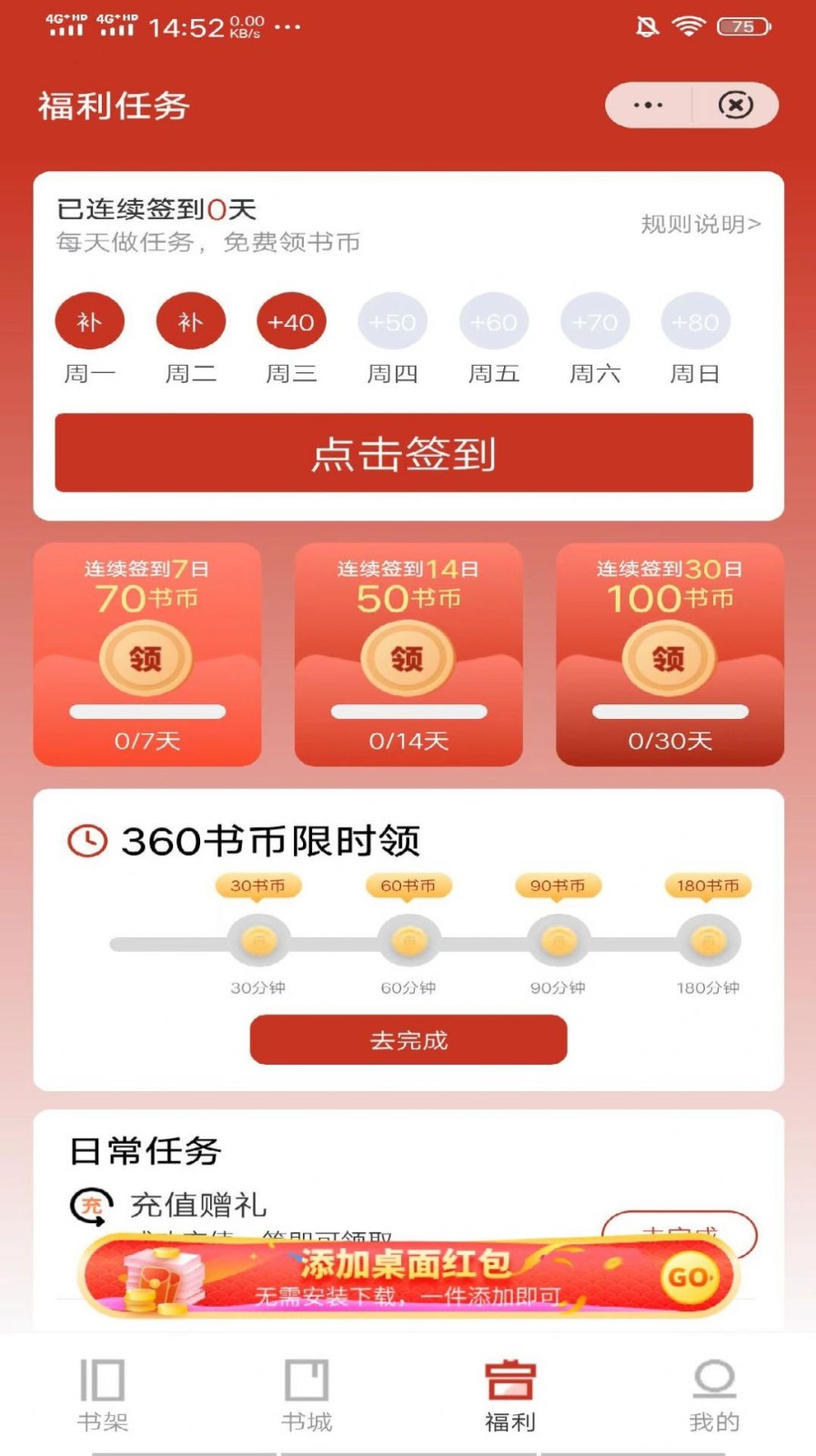Open 规则说明 rules link
816x1456 pixels.
click(700, 224)
